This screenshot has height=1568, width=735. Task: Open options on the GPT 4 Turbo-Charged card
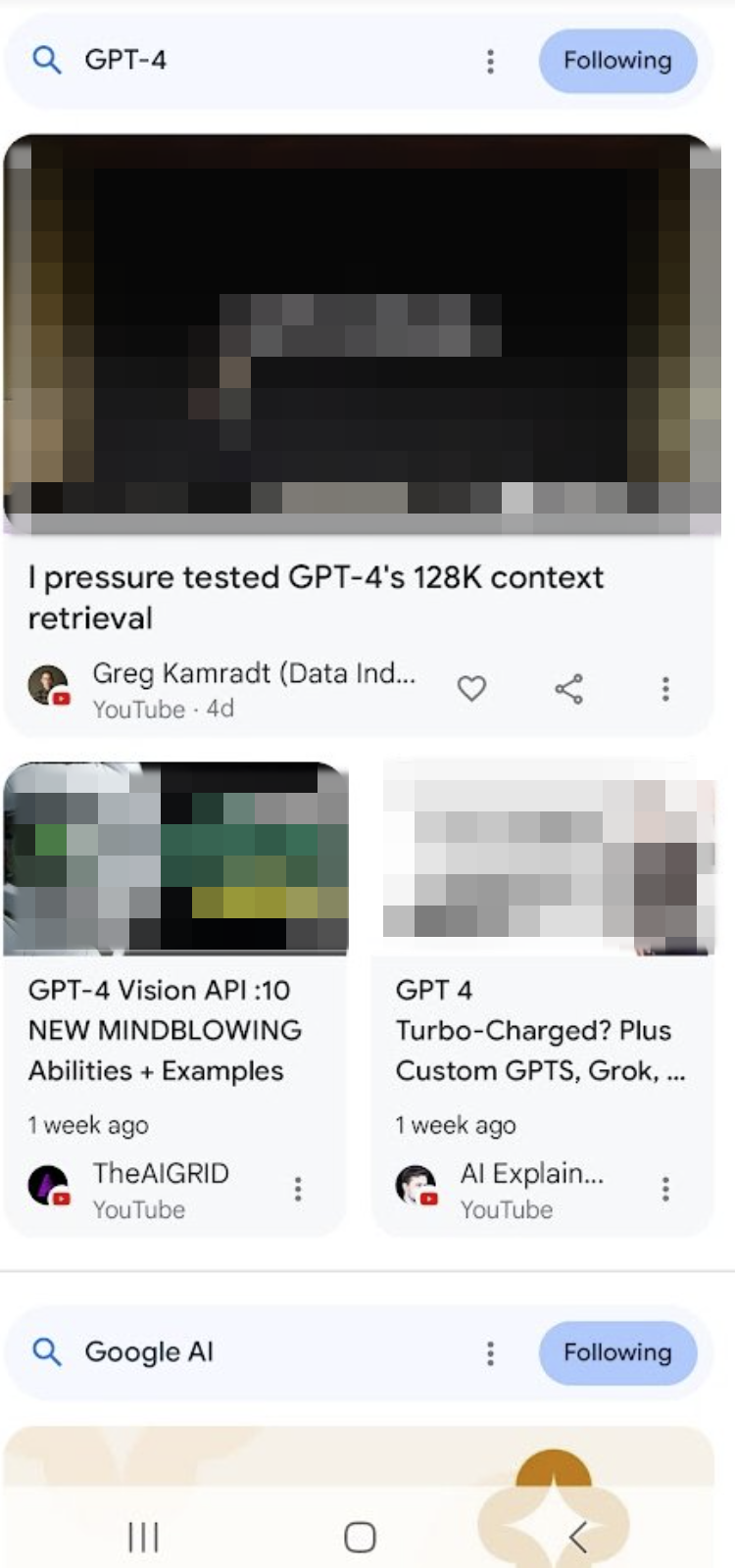coord(665,1189)
